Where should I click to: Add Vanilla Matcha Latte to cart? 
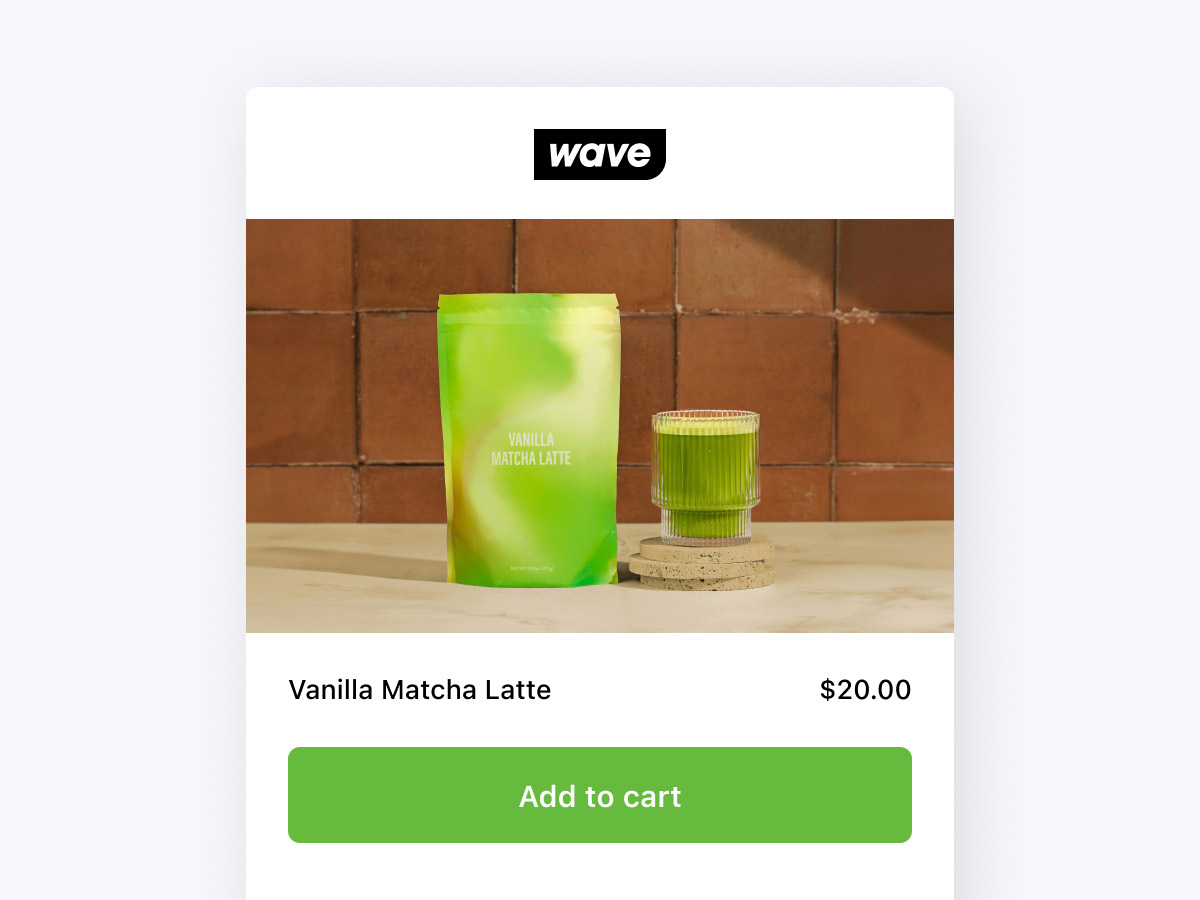pos(599,795)
